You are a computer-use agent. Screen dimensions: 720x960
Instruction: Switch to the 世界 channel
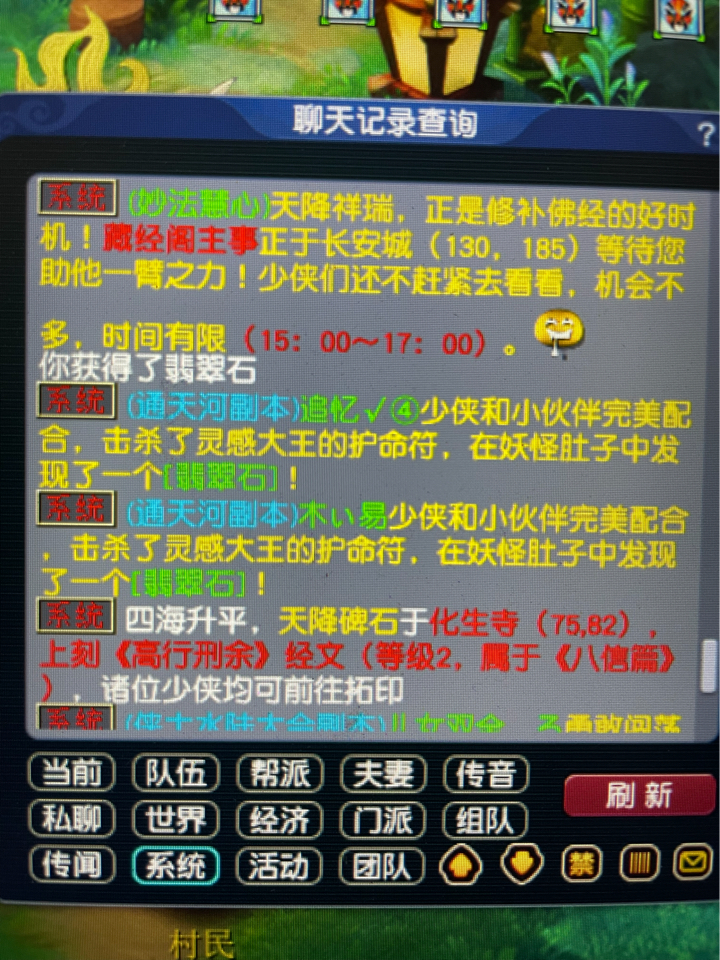175,820
